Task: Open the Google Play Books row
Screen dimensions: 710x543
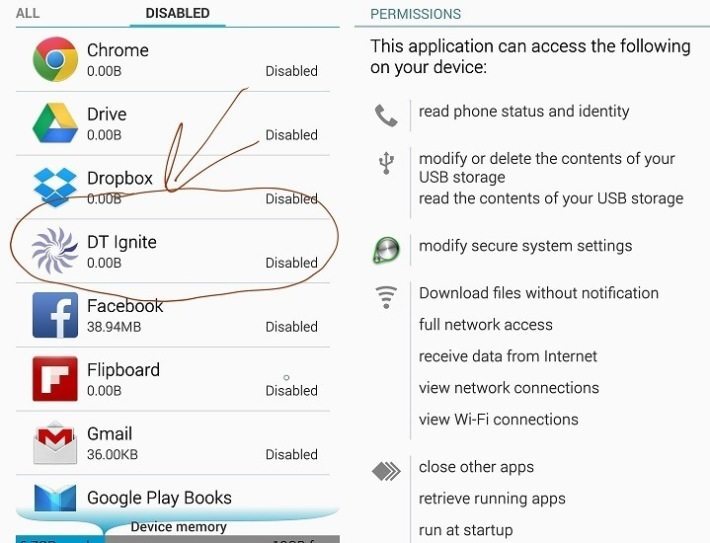Action: pos(175,498)
